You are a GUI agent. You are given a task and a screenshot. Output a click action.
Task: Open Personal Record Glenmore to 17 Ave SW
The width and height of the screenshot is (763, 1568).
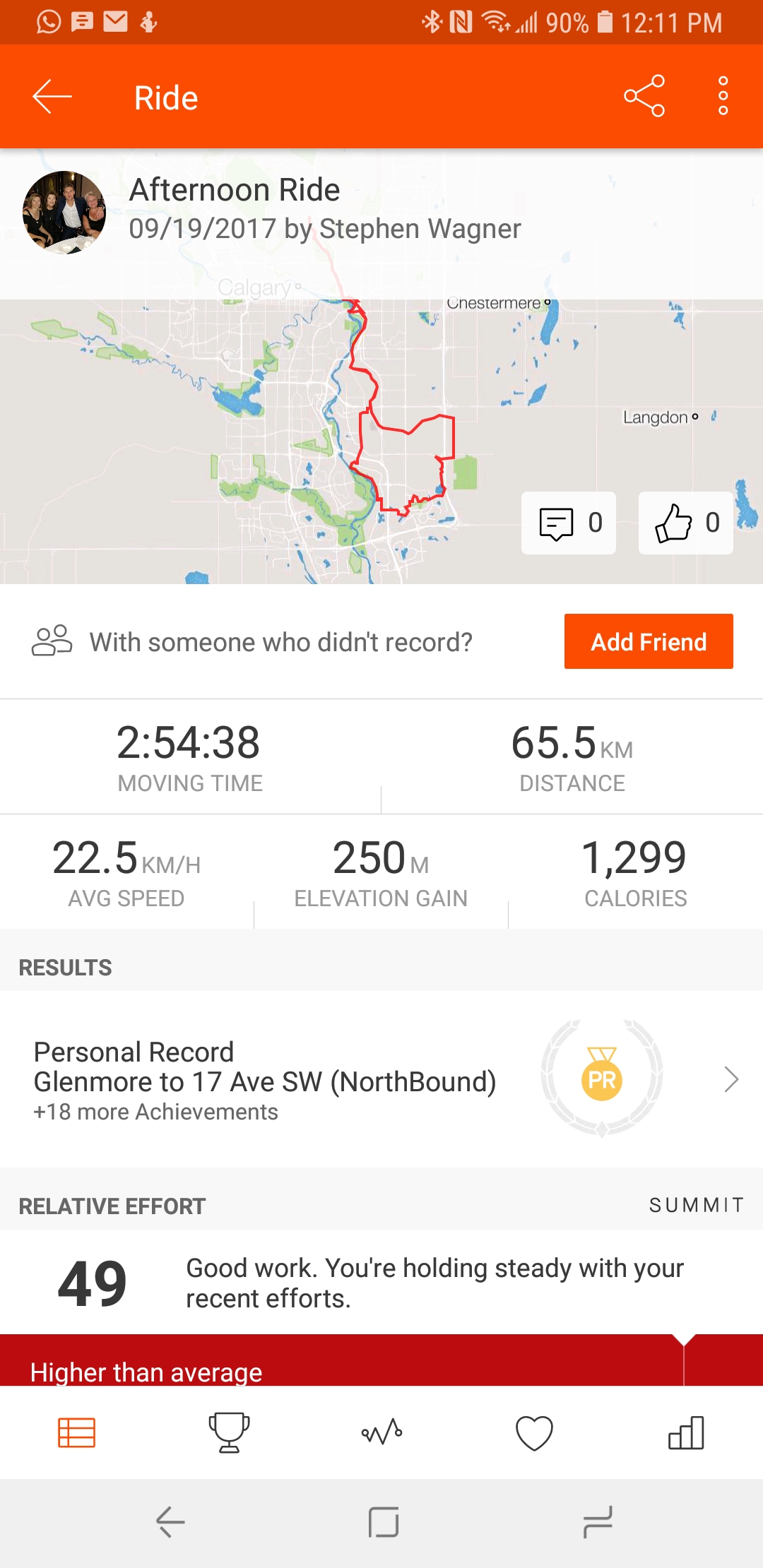[381, 1079]
